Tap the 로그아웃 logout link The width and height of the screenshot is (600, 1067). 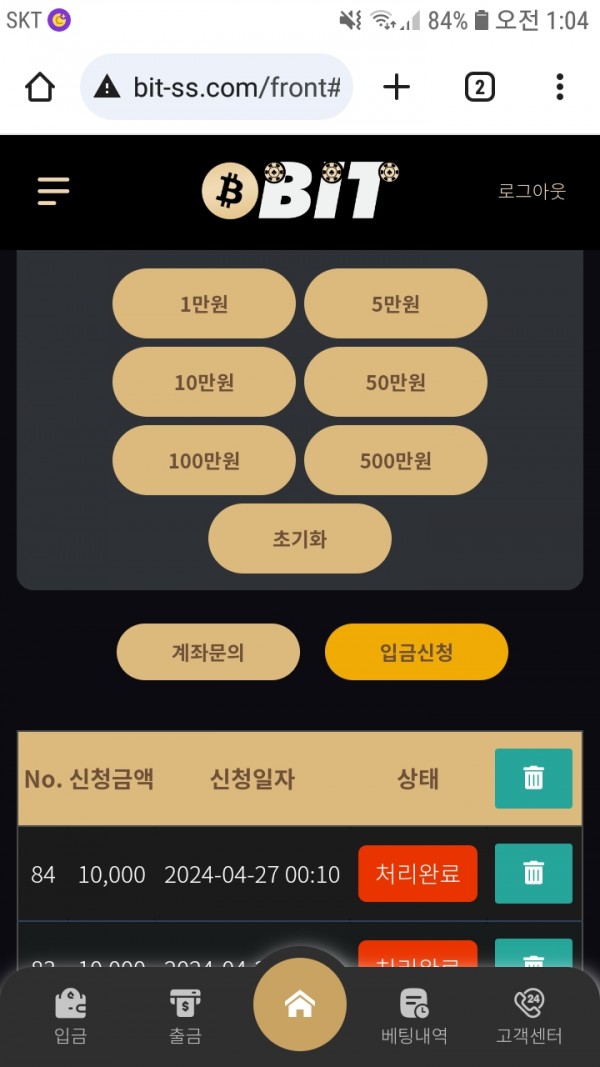tap(531, 191)
